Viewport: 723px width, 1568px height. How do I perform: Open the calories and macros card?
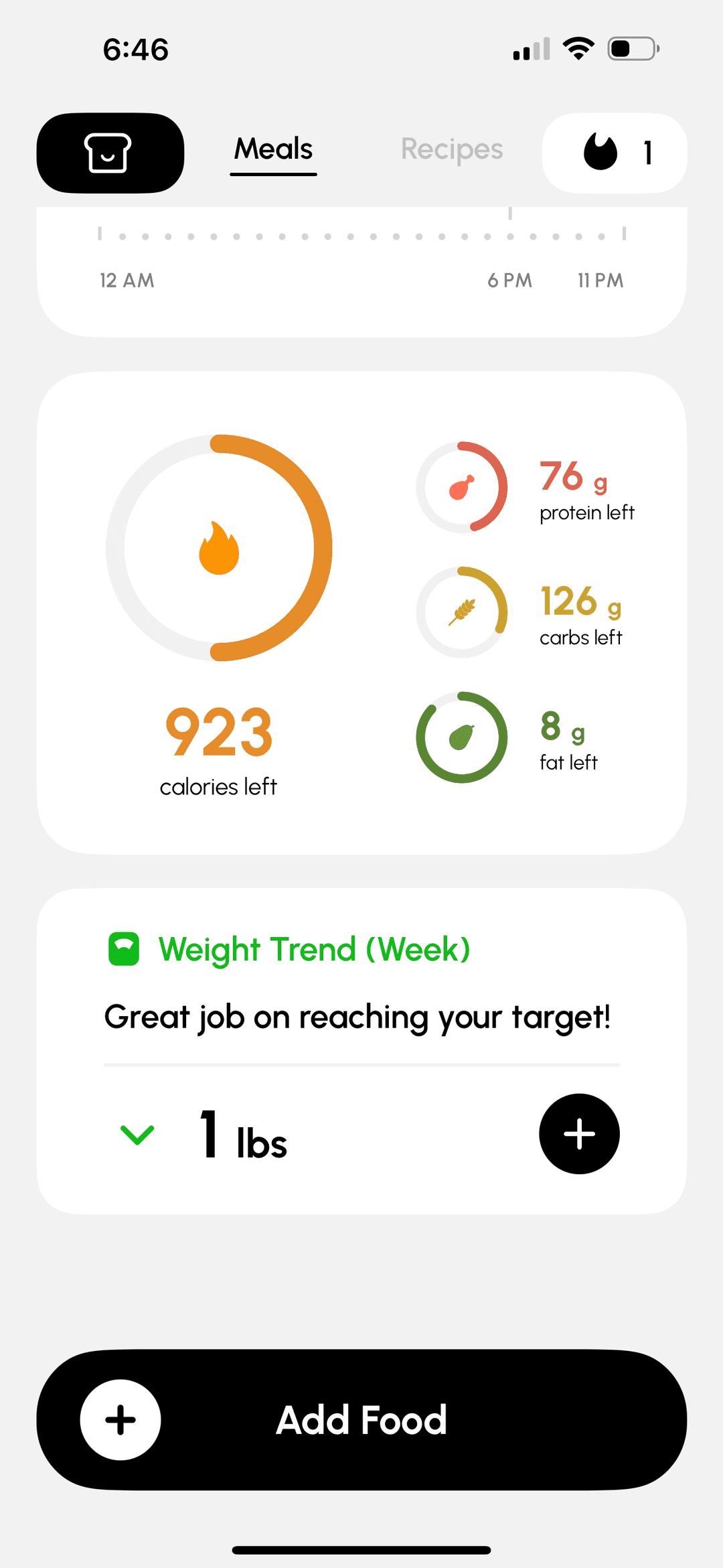361,612
